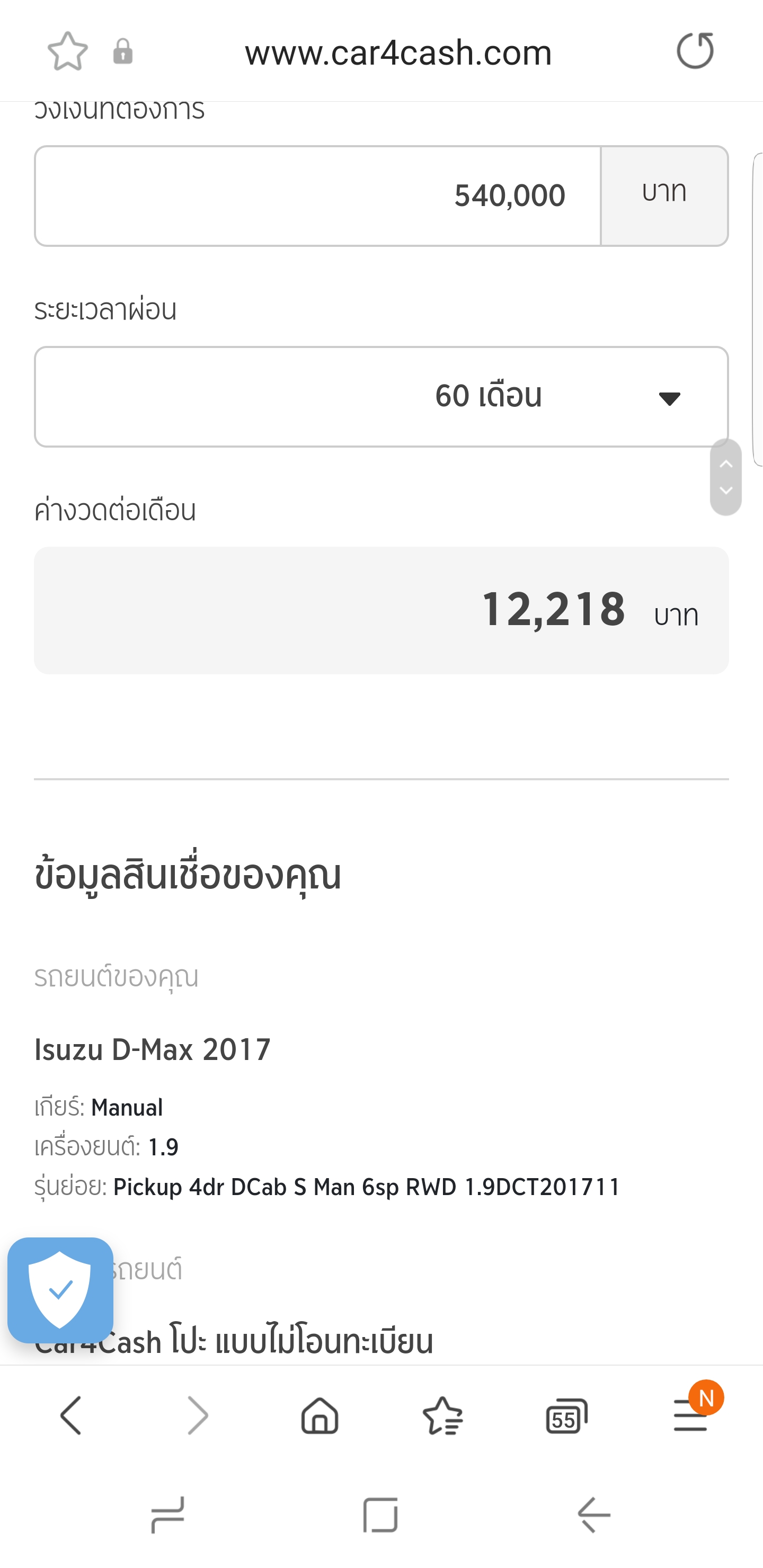Show recent apps from system navigation
763x1568 pixels.
tap(167, 1515)
